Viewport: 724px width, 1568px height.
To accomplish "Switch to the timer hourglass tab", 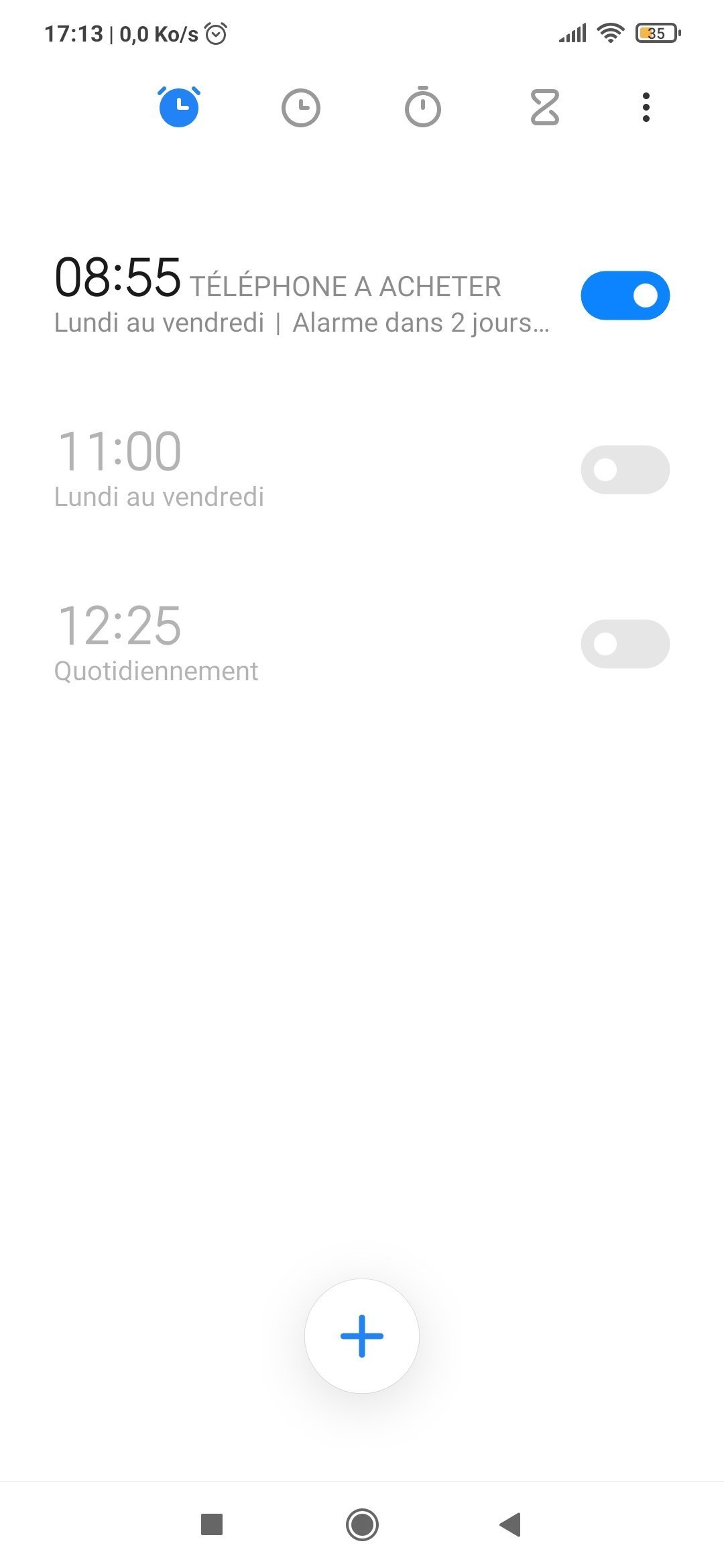I will 544,107.
